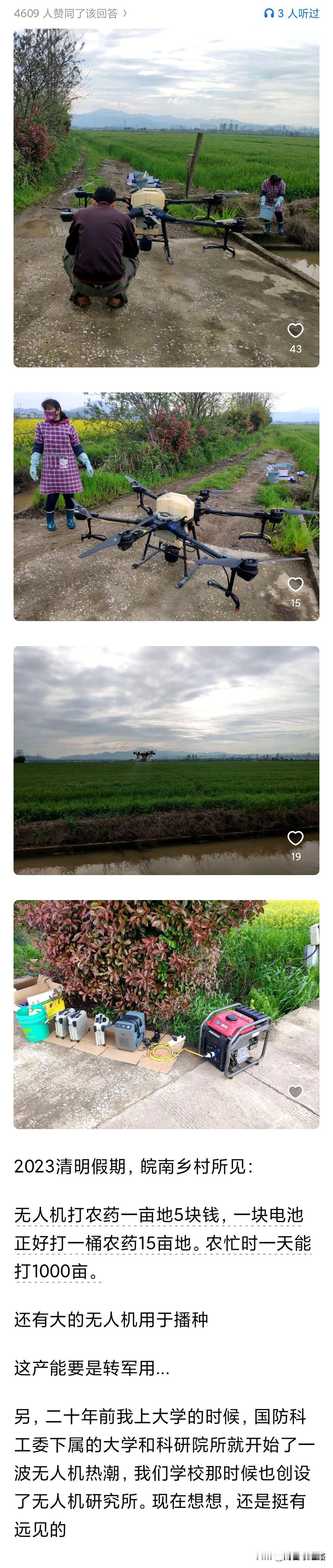Open the photo of the man squatting by the drone
The image size is (333, 1568).
[166, 198]
